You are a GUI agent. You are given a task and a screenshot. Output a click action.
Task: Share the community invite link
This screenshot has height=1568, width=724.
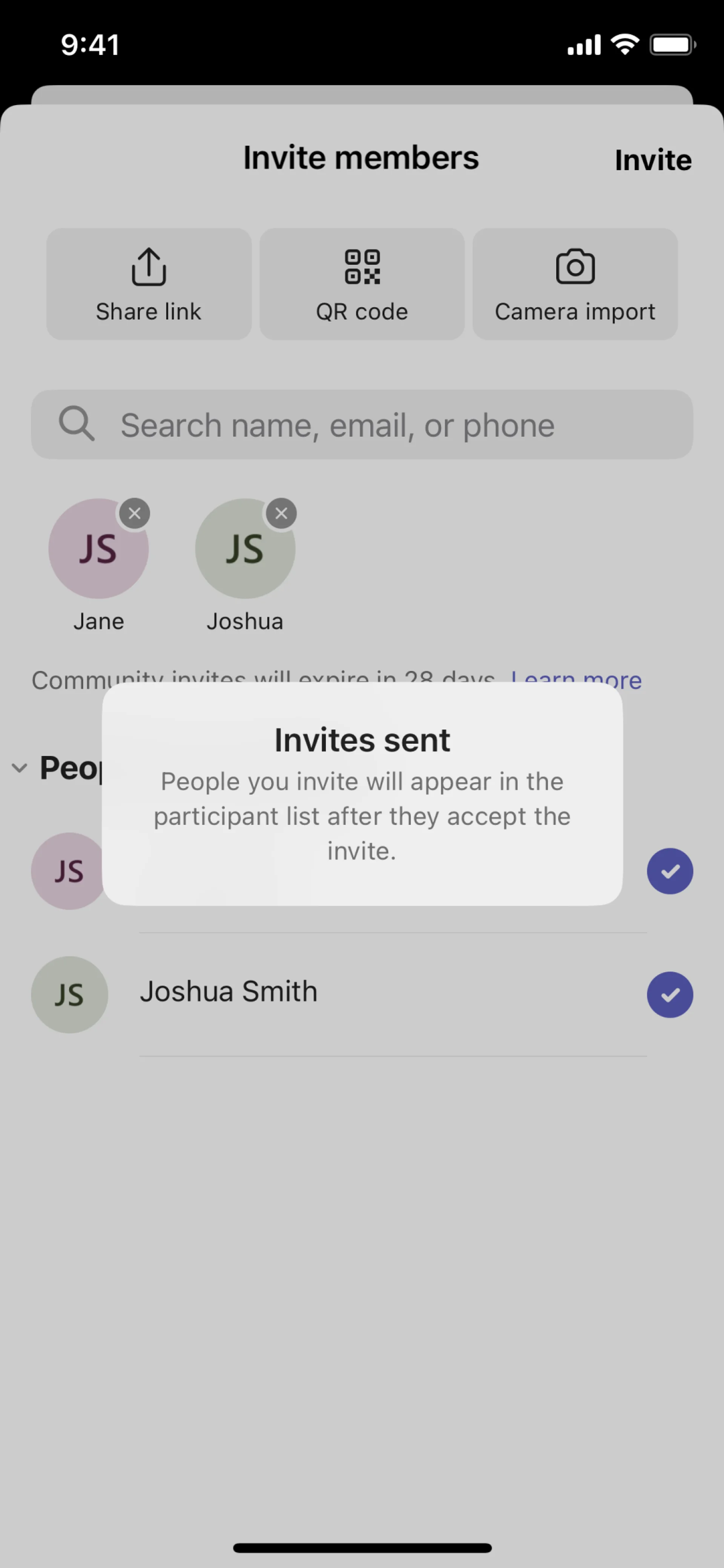(x=149, y=284)
